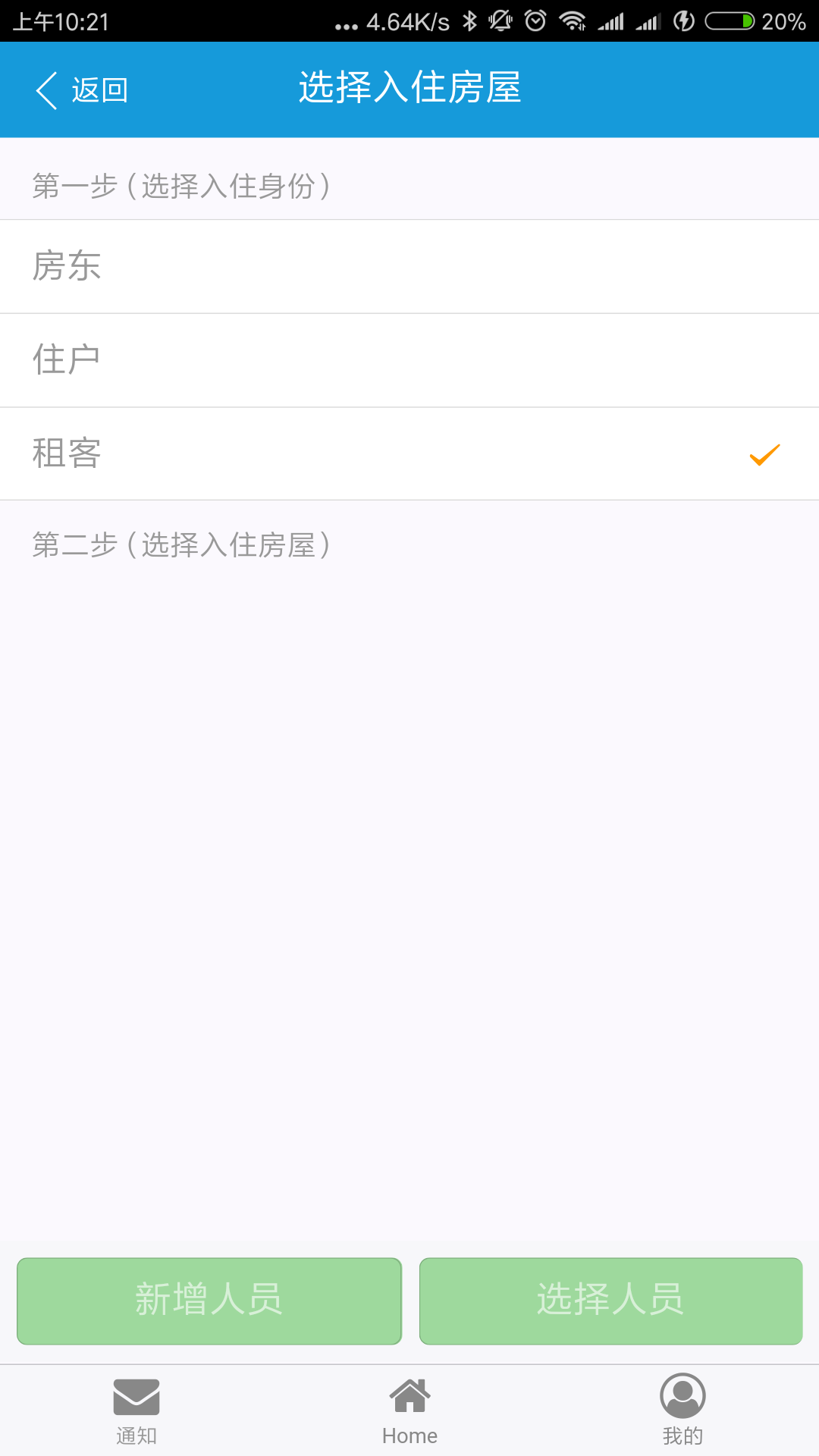Tap the 新增人员 button
The width and height of the screenshot is (819, 1456).
coord(209,1301)
